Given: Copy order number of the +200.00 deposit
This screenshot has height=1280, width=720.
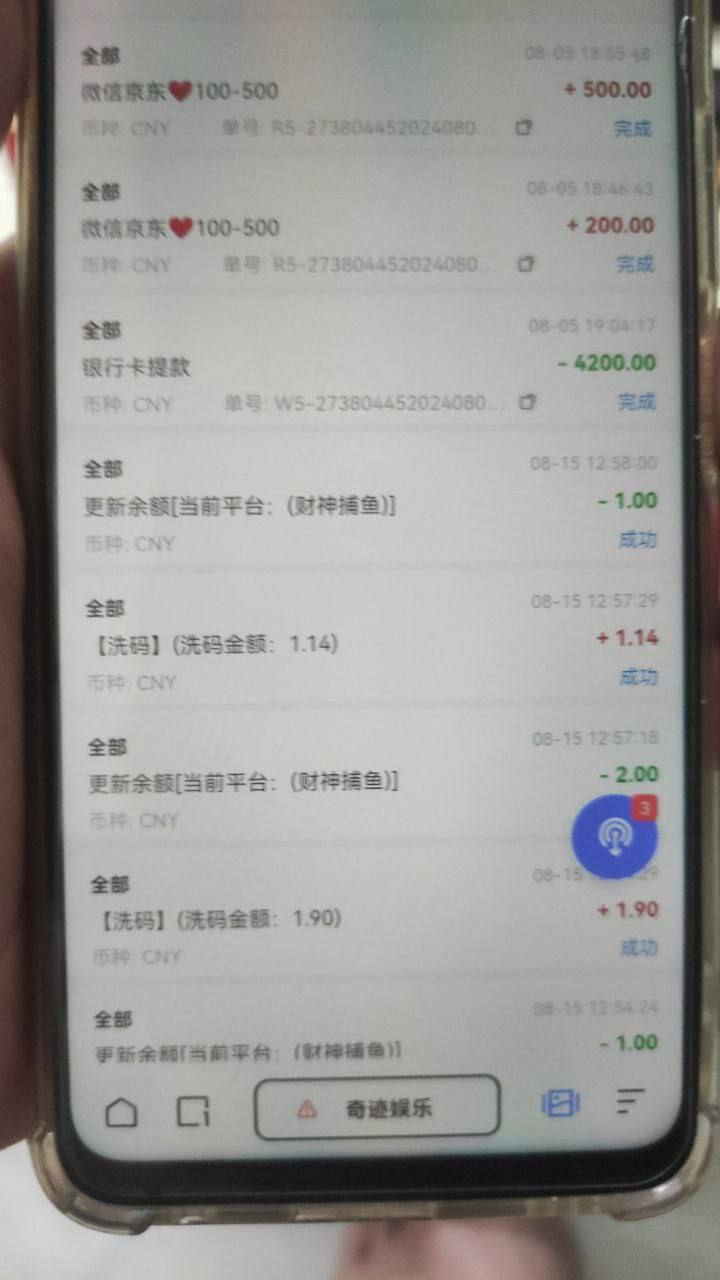Looking at the screenshot, I should tap(525, 264).
